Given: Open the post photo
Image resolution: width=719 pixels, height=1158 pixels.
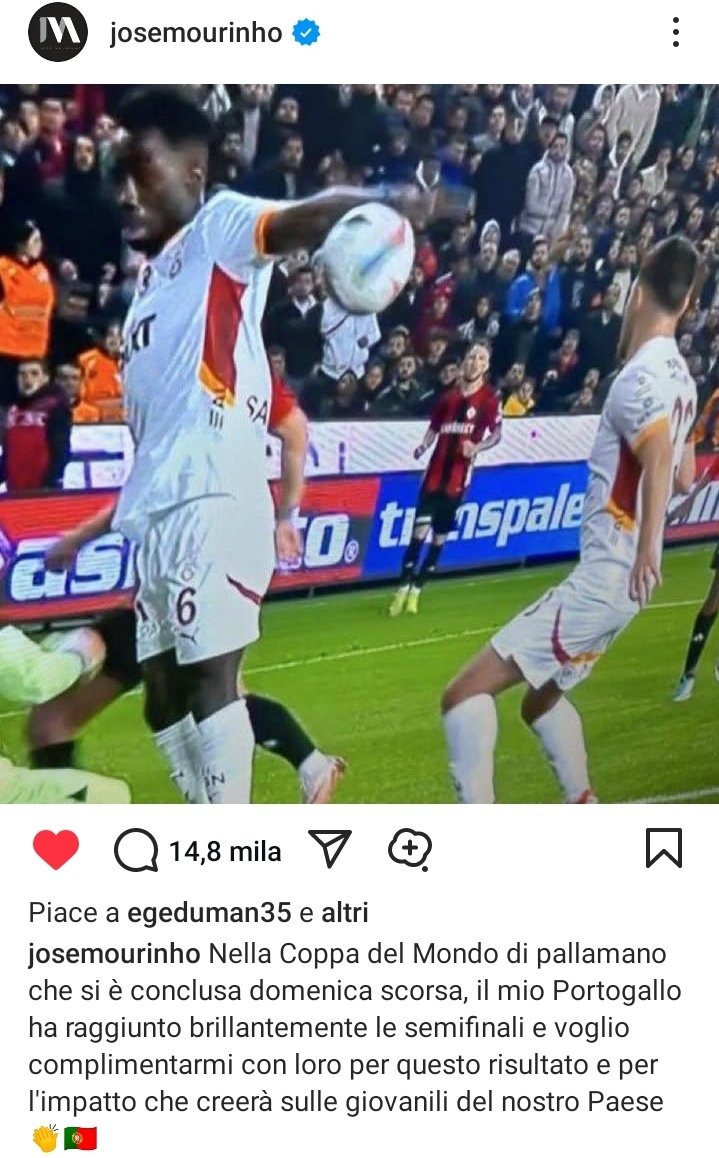Looking at the screenshot, I should [360, 444].
